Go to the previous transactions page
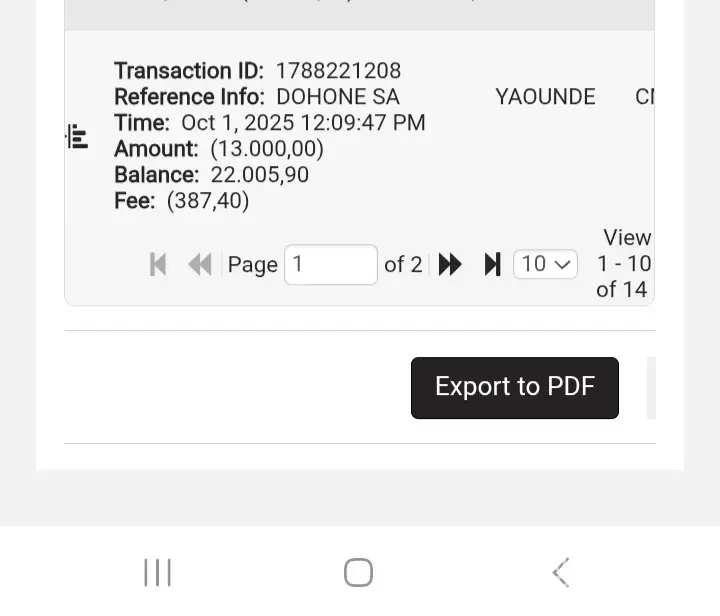This screenshot has height=616, width=720. coord(200,264)
